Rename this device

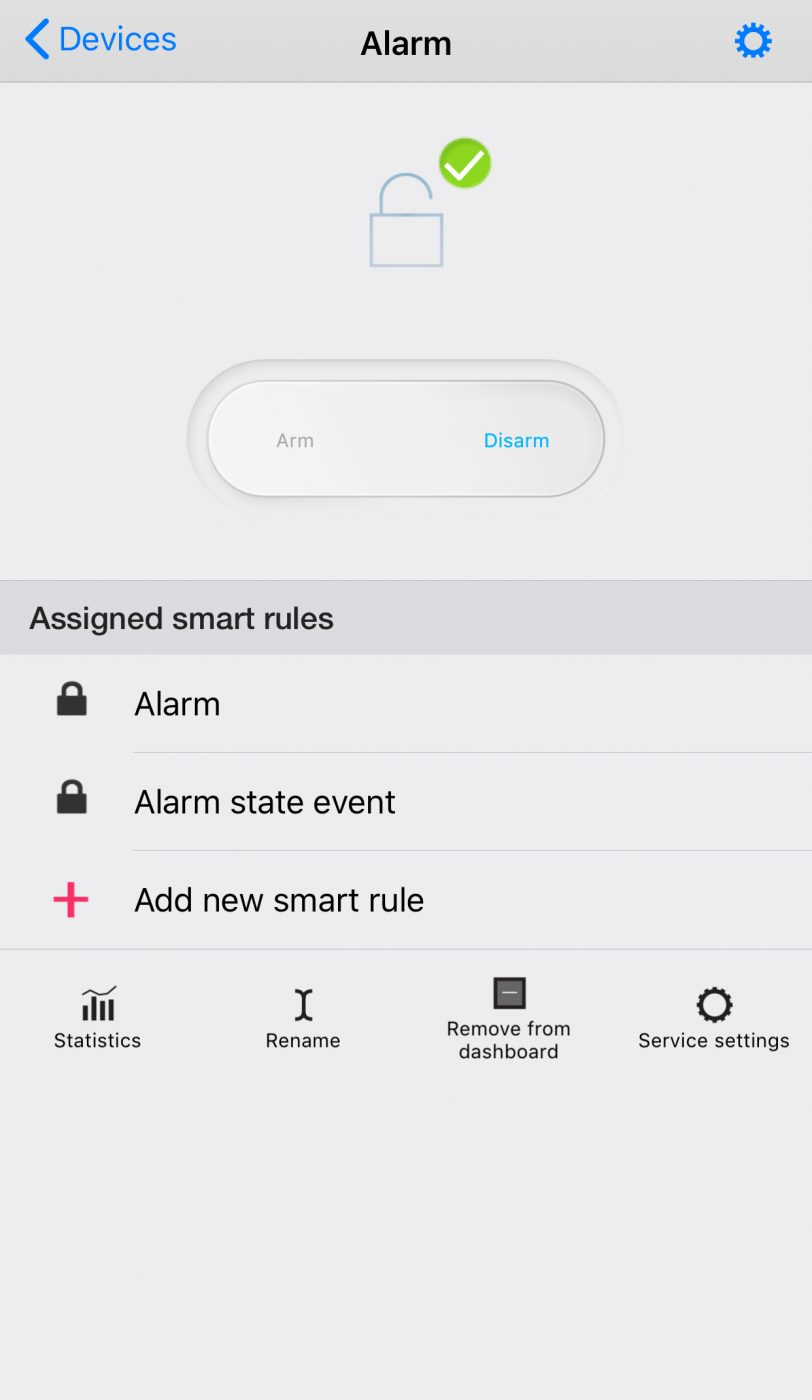303,1018
